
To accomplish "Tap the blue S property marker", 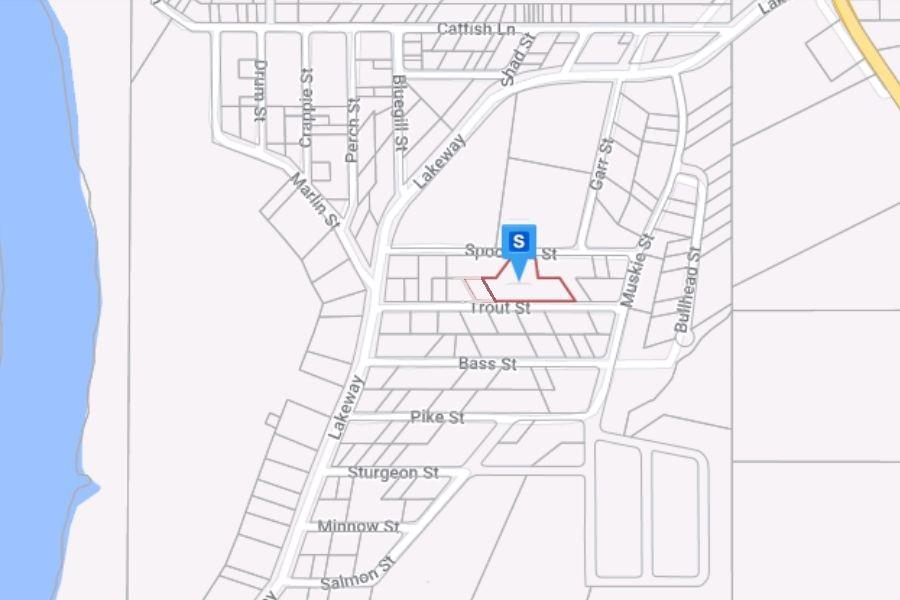I will coord(518,243).
